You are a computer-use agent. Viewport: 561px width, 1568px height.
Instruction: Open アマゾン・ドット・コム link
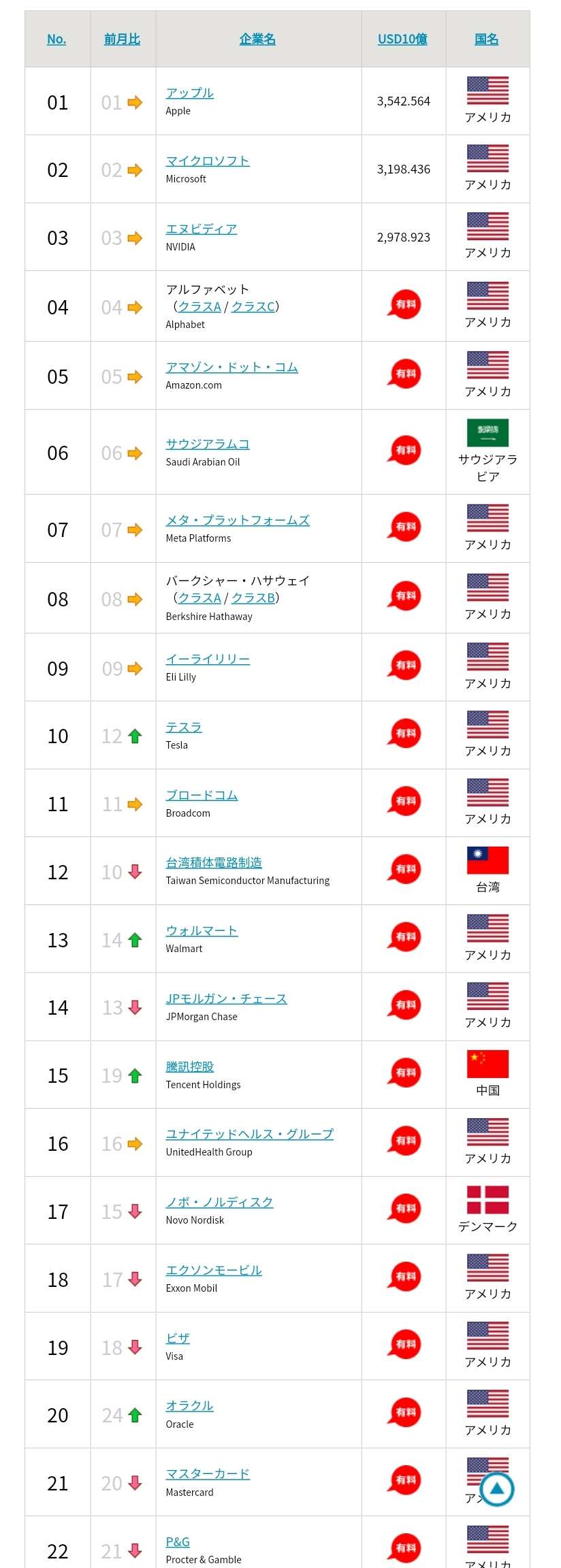tap(231, 367)
